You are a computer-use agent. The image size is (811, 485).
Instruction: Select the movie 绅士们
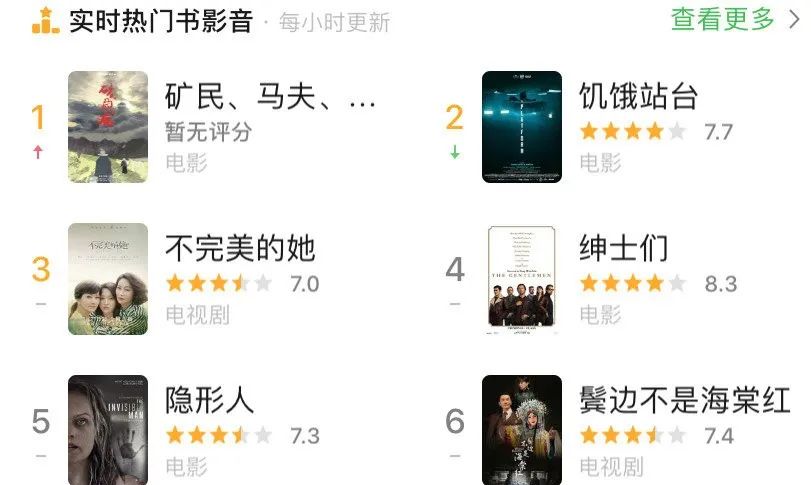coord(623,248)
